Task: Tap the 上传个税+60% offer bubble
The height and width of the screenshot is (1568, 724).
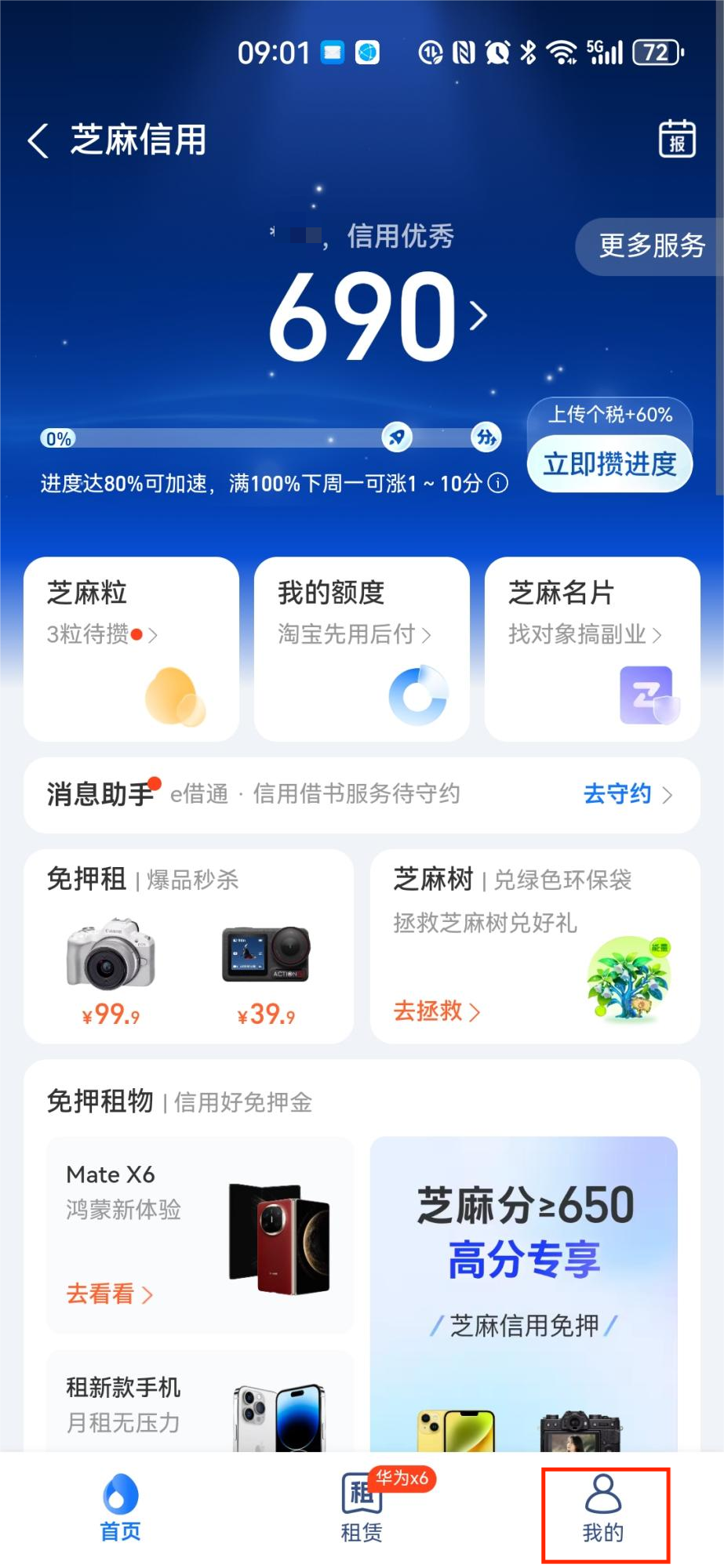Action: (x=610, y=415)
